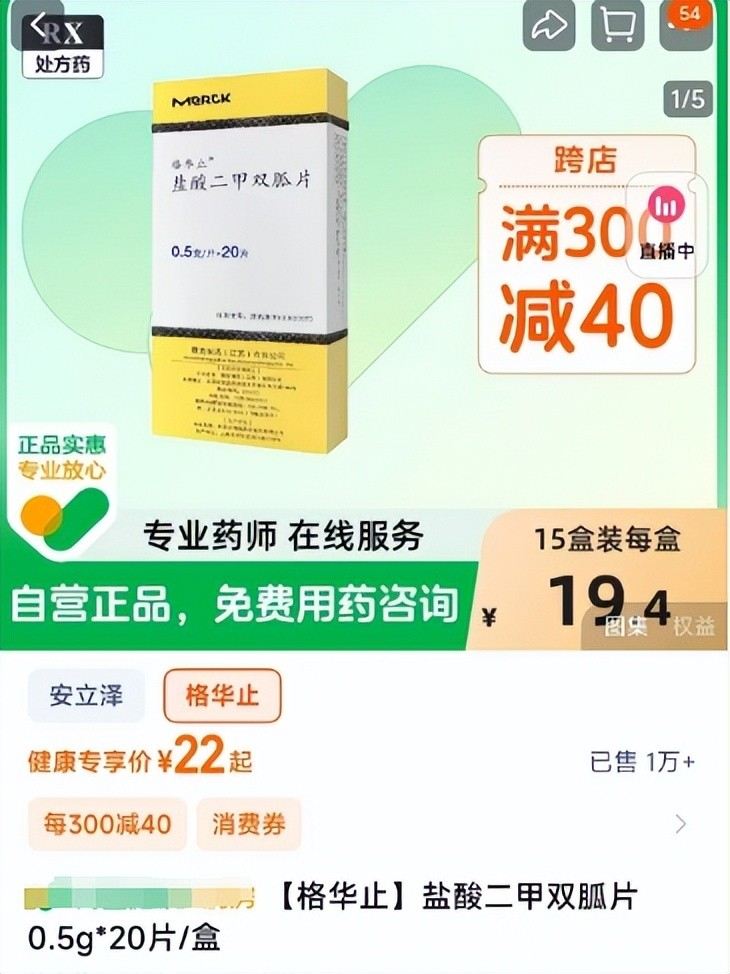Go back using the top-left arrow
The width and height of the screenshot is (730, 974).
pos(40,24)
